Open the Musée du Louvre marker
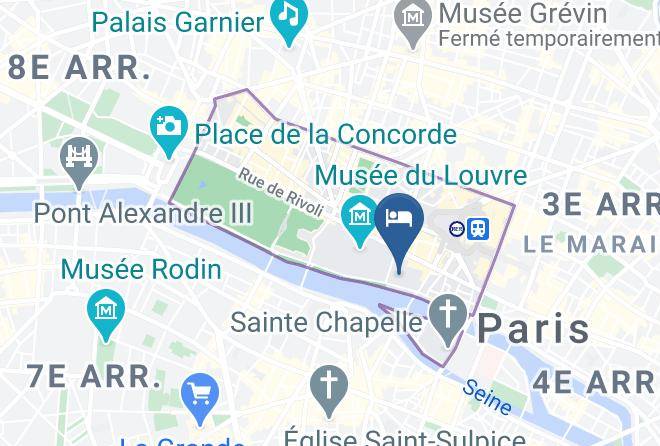 click(358, 215)
